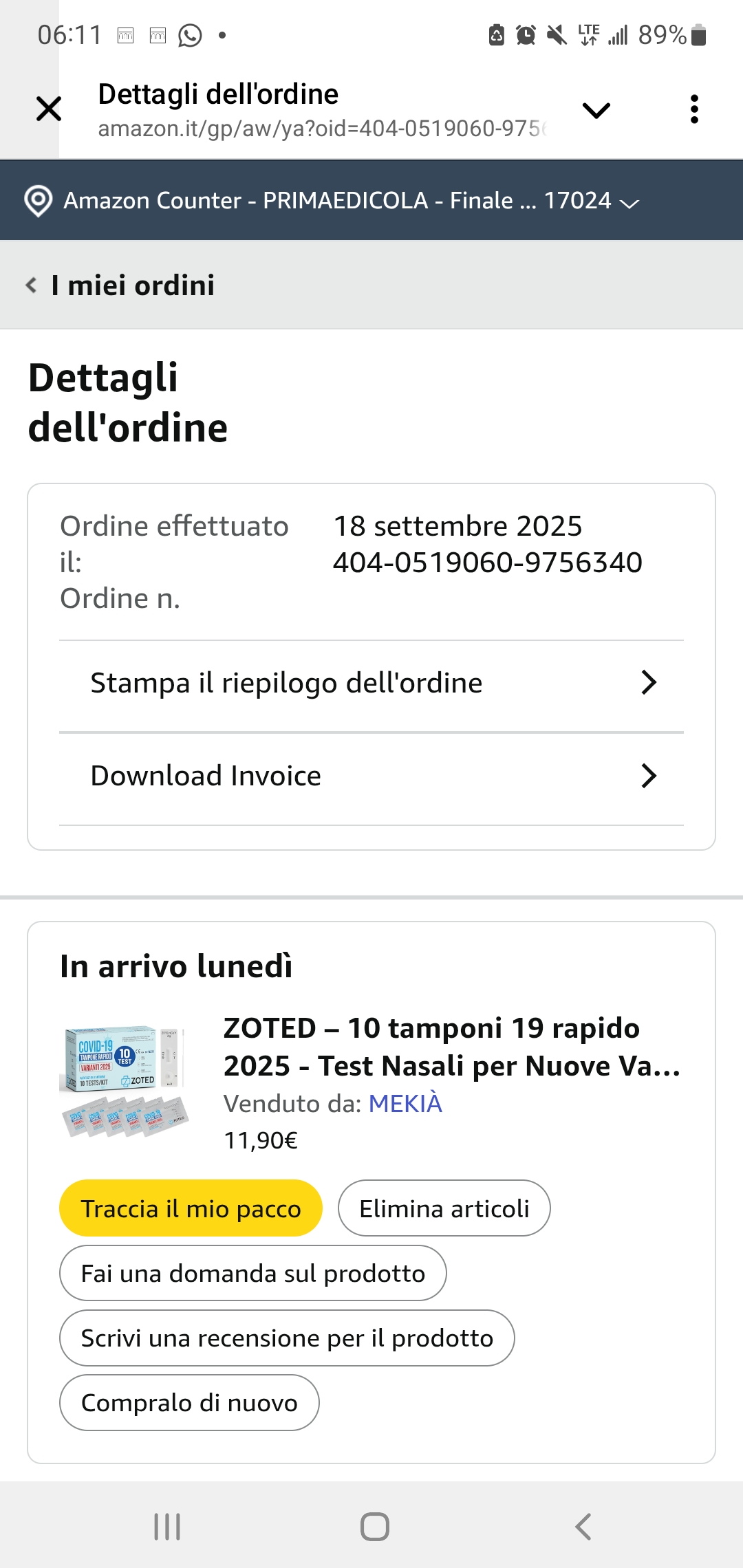Viewport: 743px width, 1568px height.
Task: Open Stampa il riepilogo dell'ordine
Action: coord(371,683)
